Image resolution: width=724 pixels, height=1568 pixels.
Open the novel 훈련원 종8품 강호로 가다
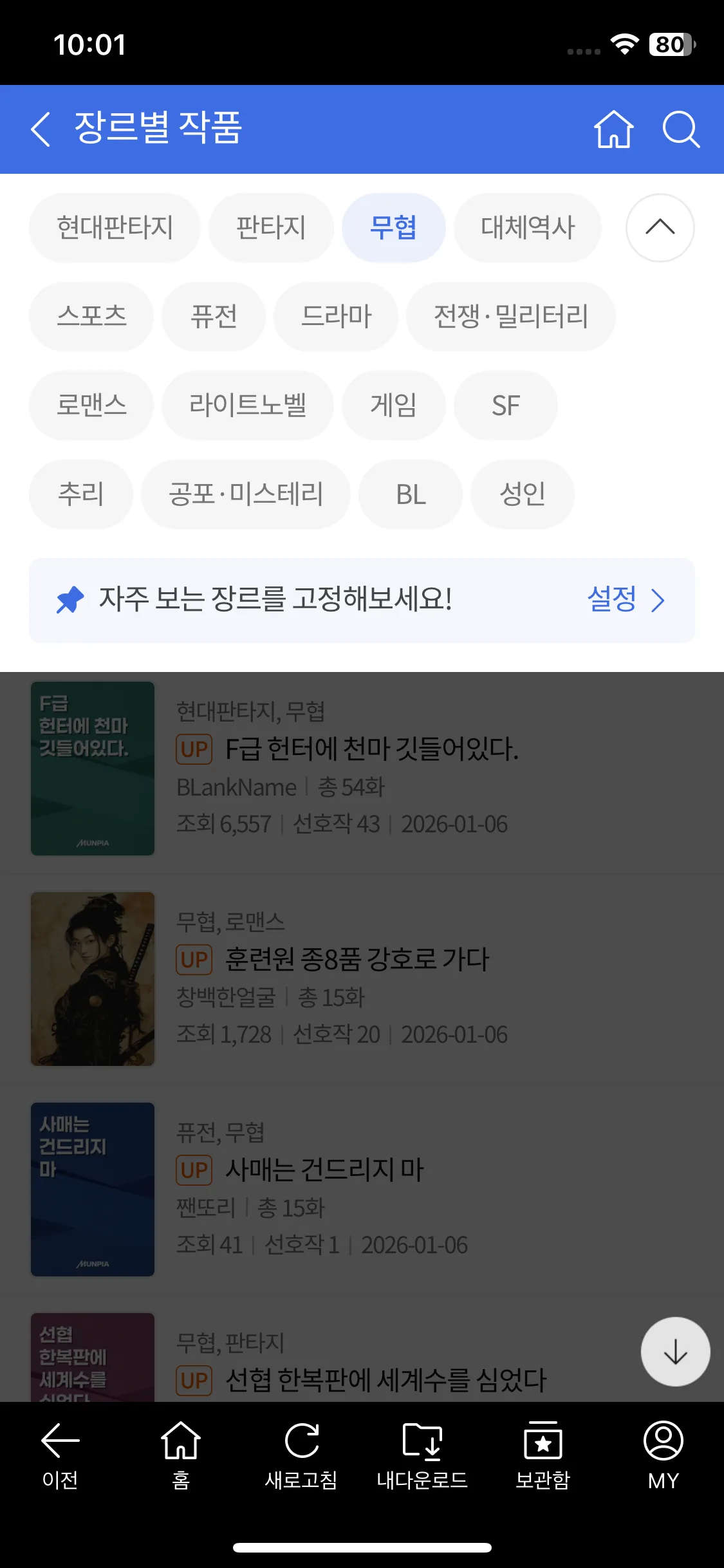[x=357, y=960]
